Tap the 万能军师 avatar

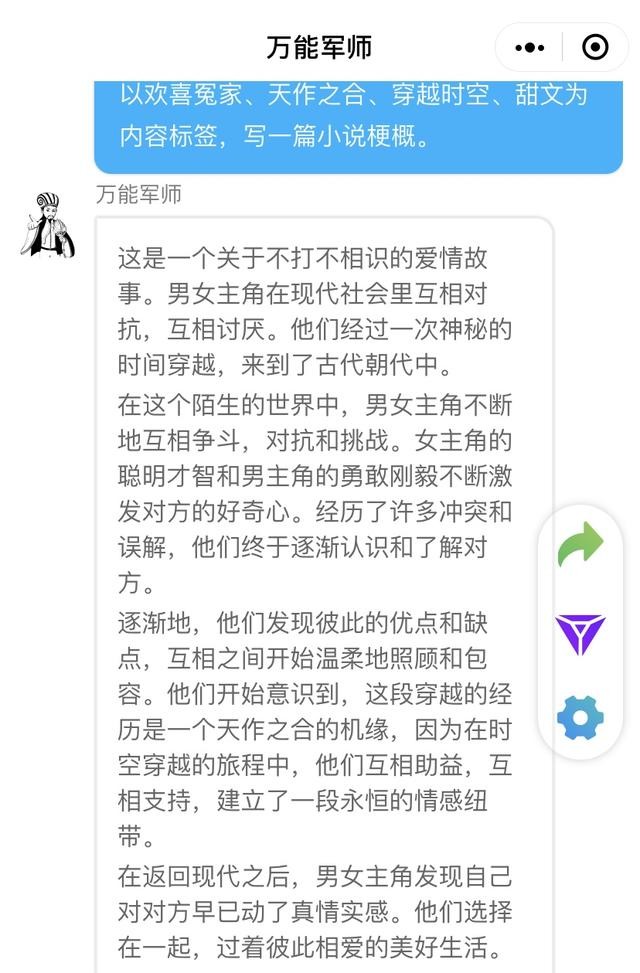pos(48,226)
